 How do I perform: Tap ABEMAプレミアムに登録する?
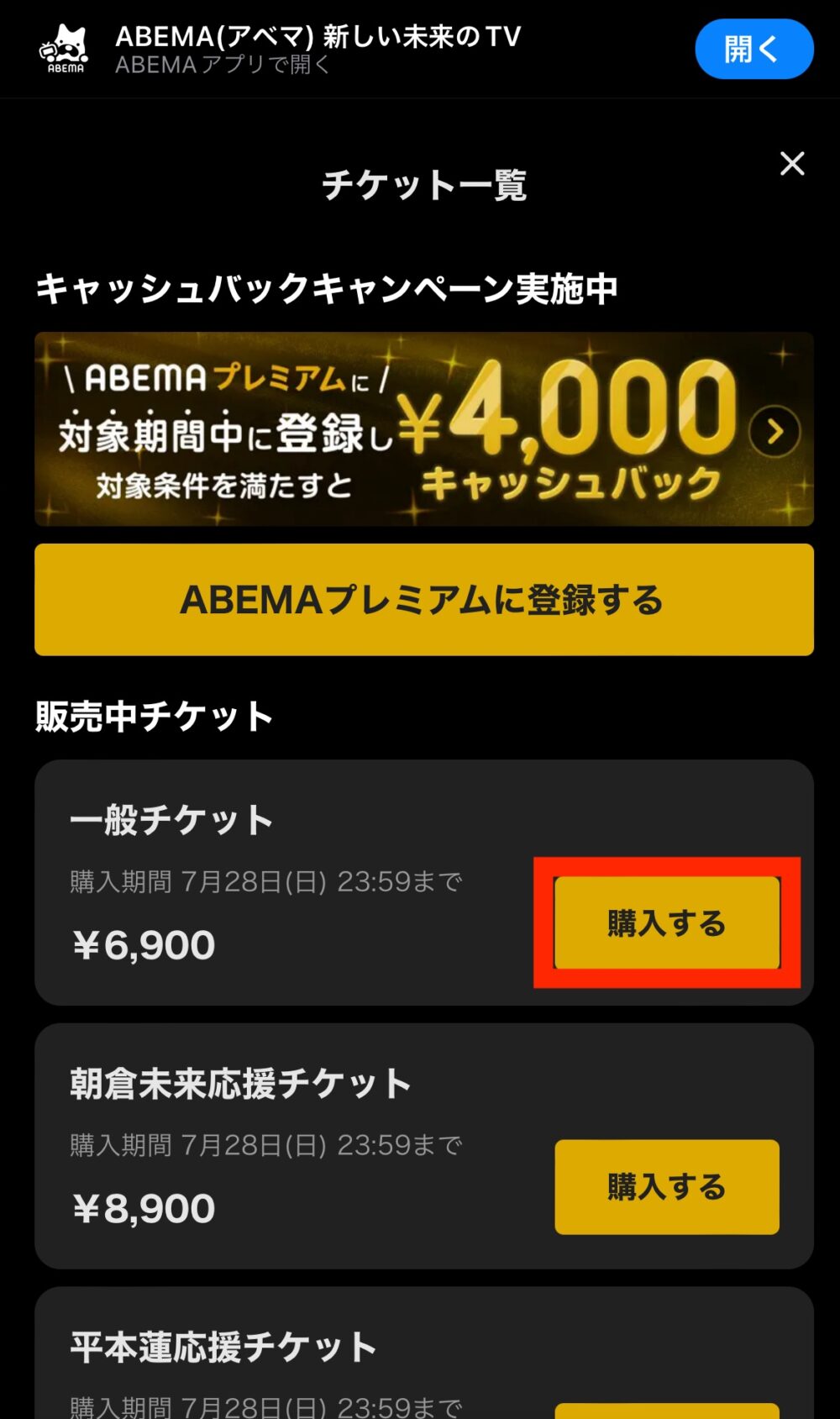point(423,600)
